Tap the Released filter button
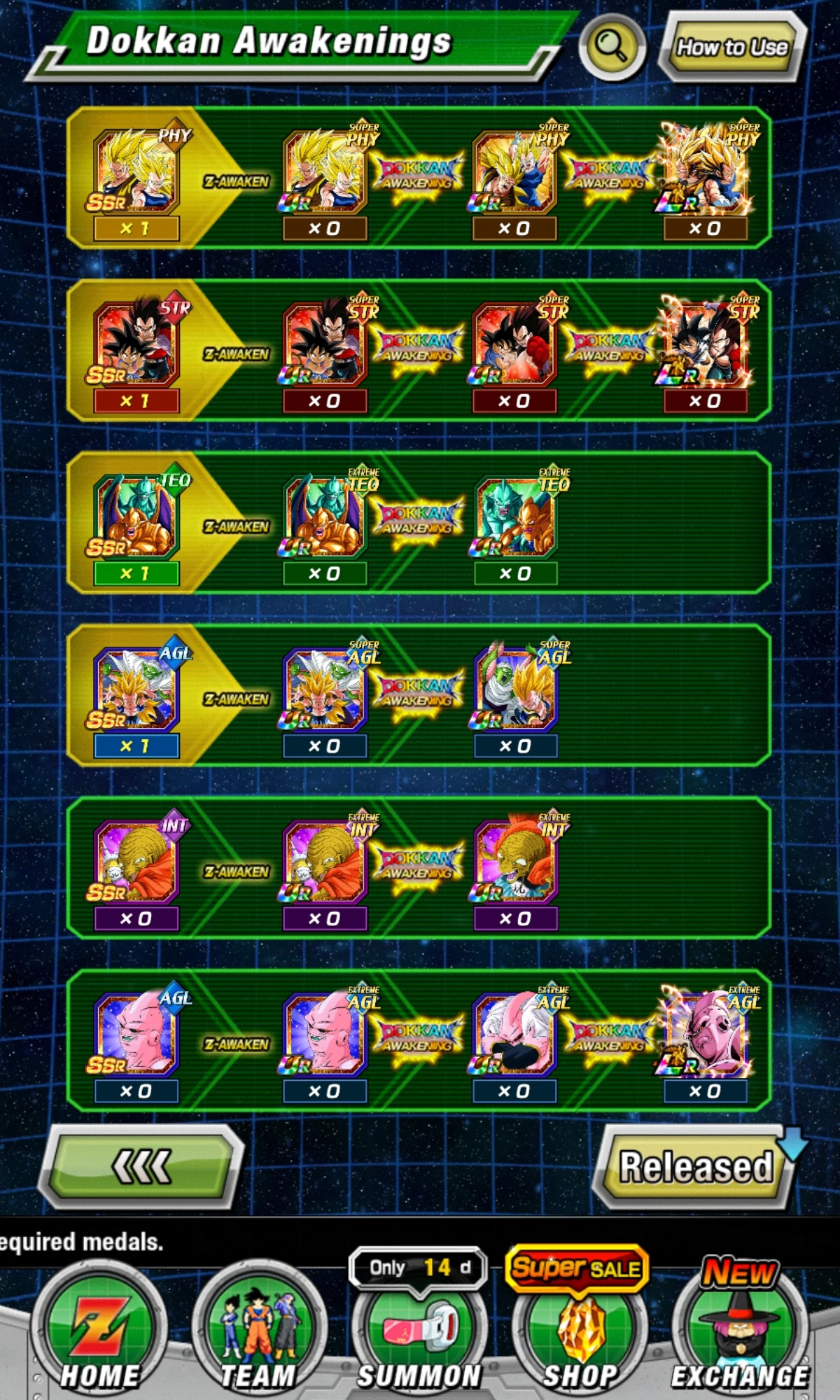Image resolution: width=840 pixels, height=1400 pixels. (695, 1167)
